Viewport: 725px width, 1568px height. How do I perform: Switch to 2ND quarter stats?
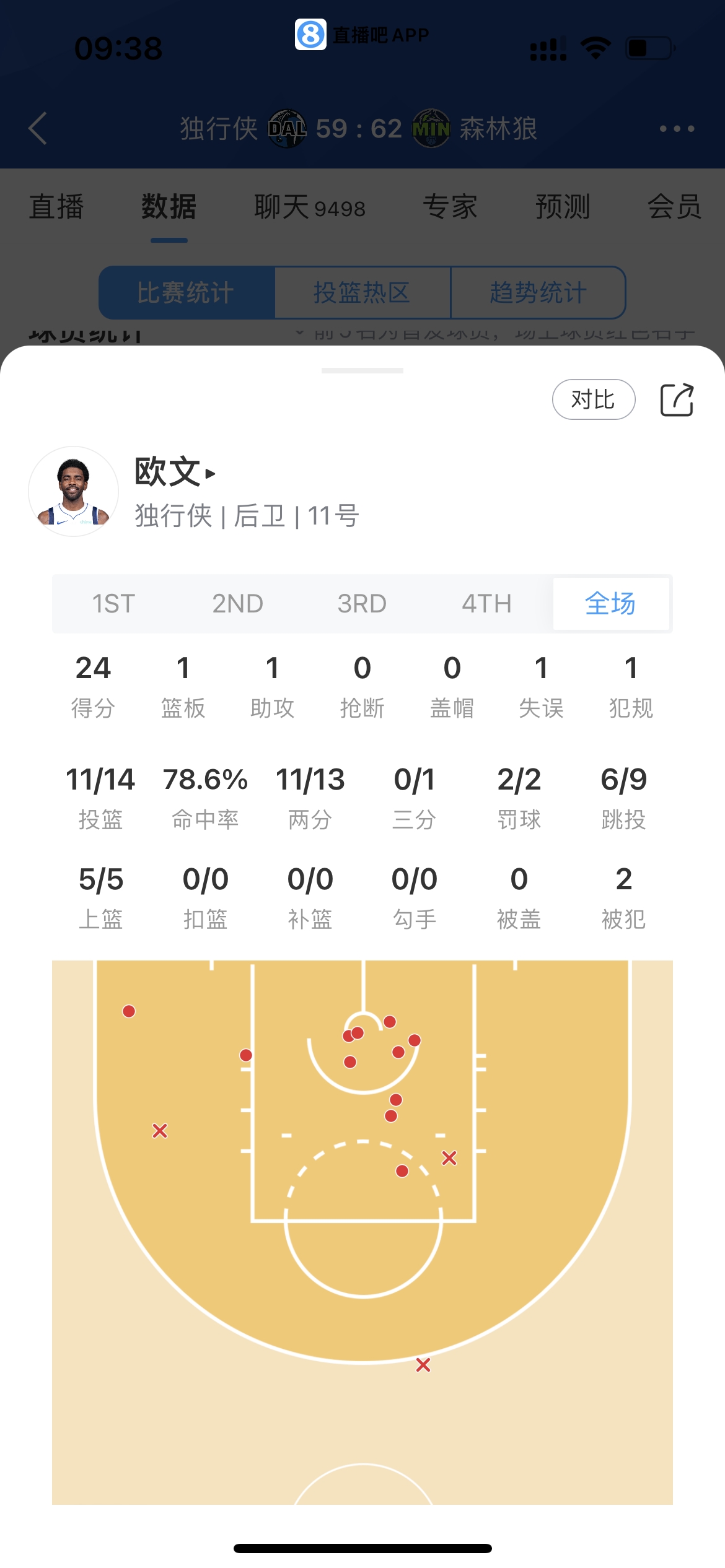[x=238, y=603]
